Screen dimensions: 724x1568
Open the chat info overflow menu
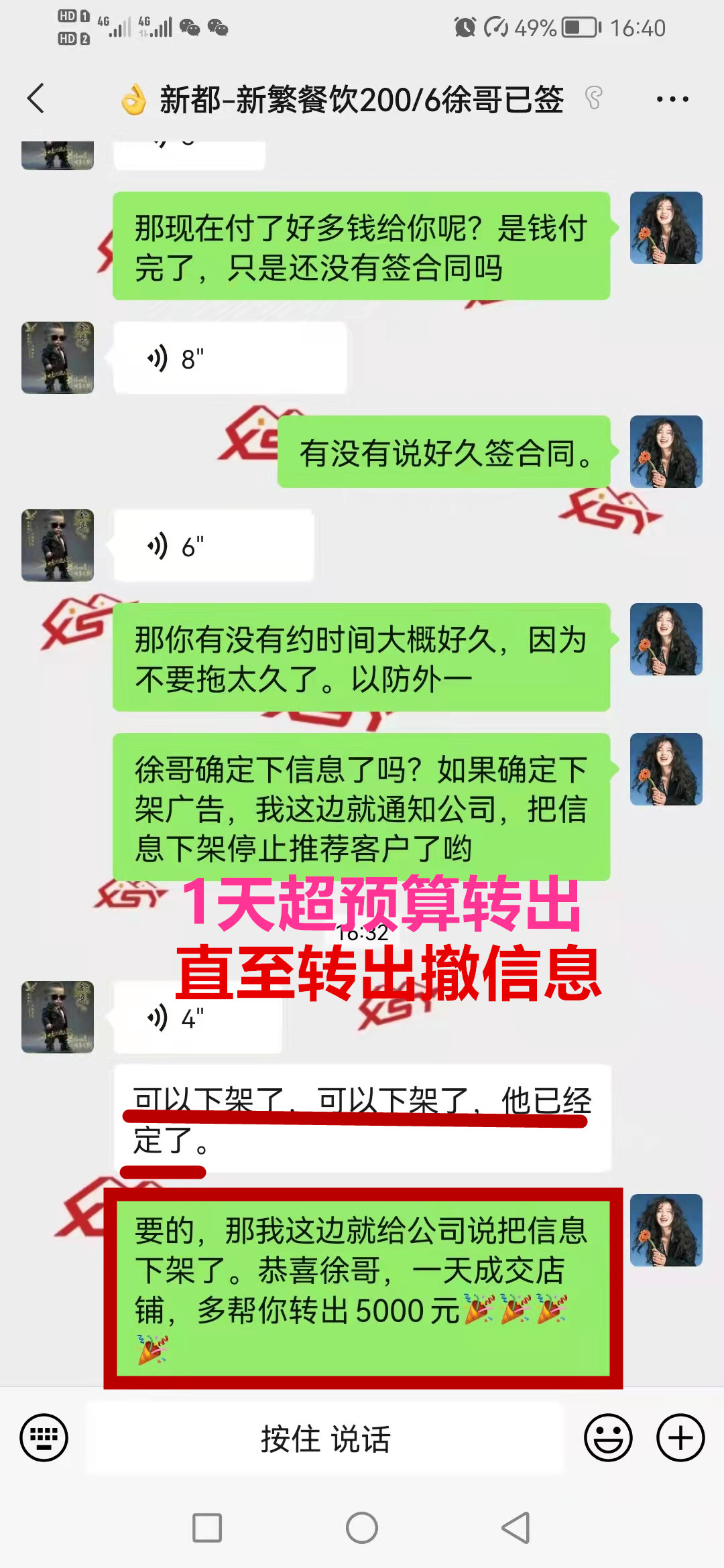point(672,99)
